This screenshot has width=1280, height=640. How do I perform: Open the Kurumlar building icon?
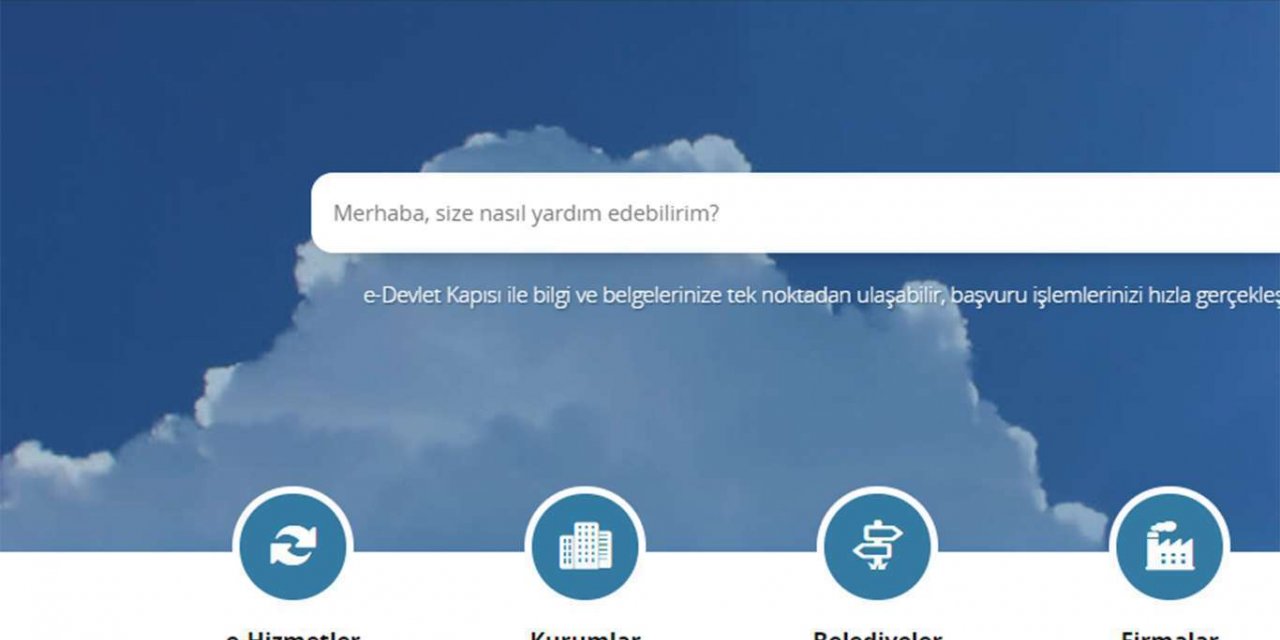tap(585, 547)
